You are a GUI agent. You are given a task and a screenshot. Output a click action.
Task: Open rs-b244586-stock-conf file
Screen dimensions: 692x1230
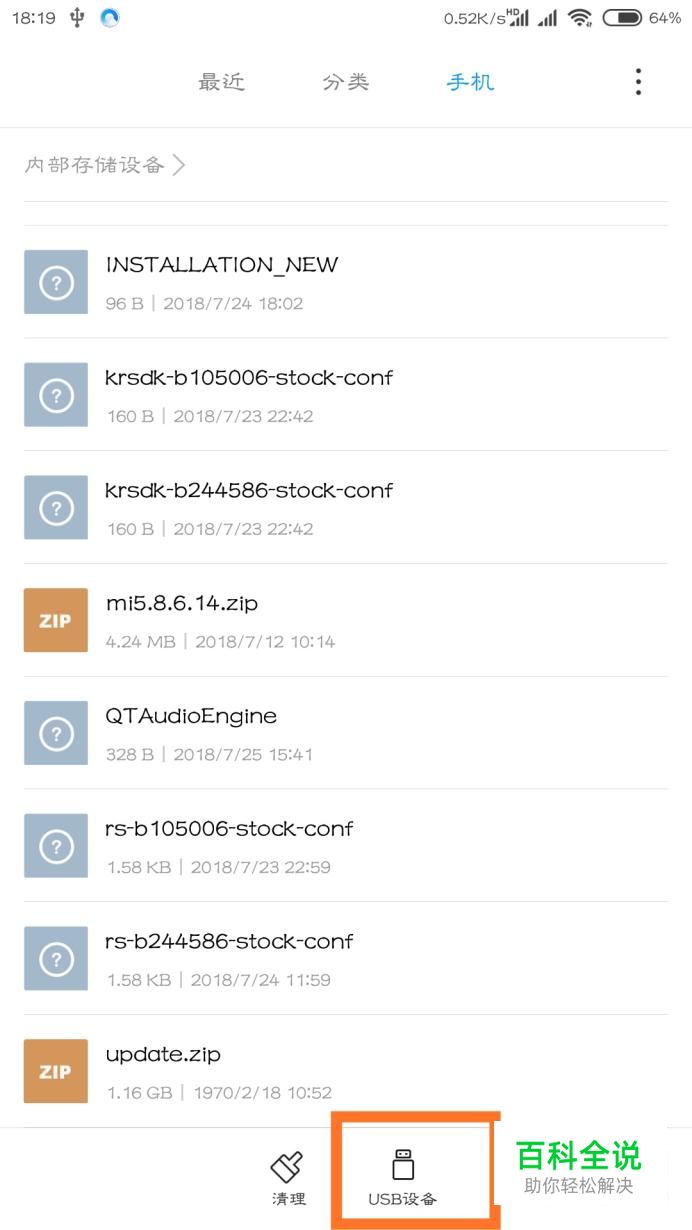click(x=346, y=959)
